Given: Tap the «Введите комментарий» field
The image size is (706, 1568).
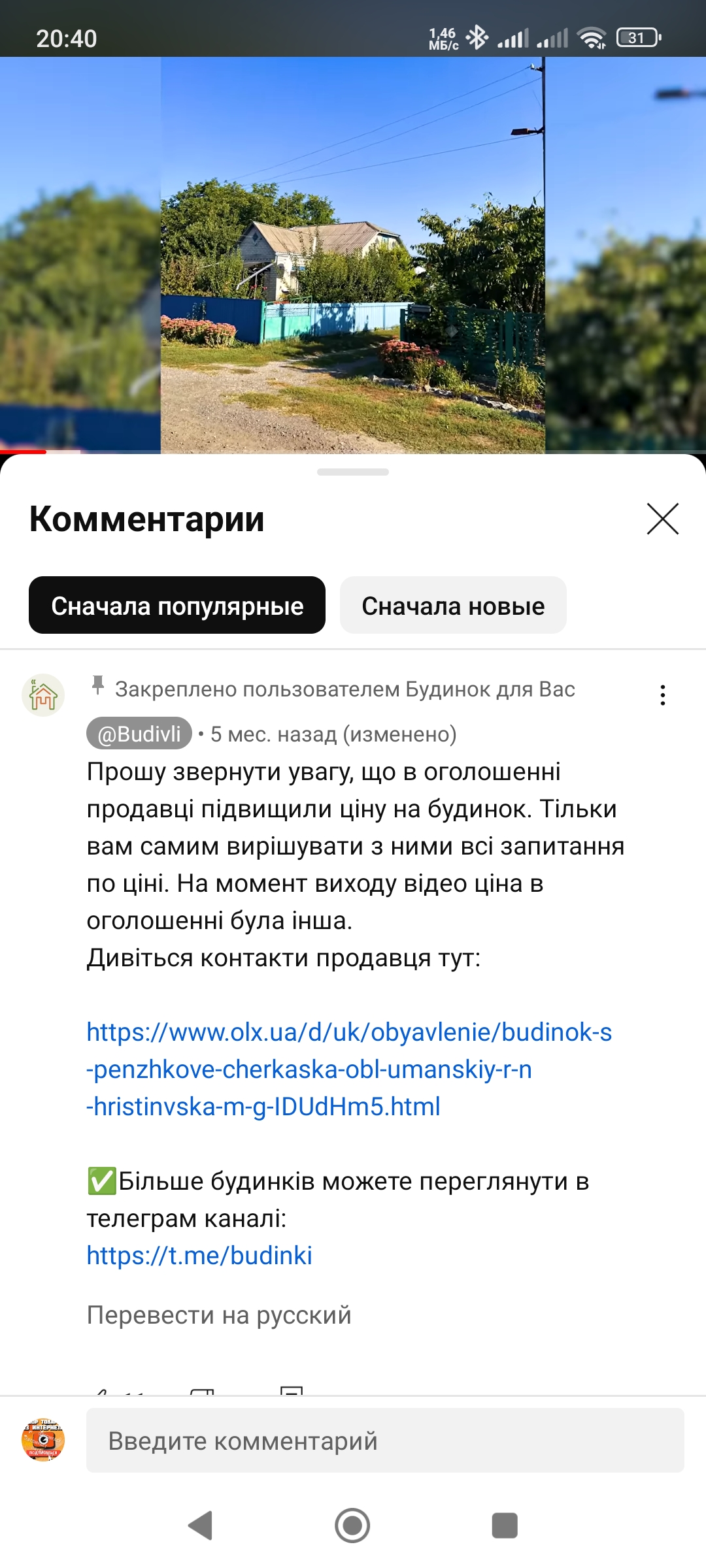Looking at the screenshot, I should coord(385,1441).
